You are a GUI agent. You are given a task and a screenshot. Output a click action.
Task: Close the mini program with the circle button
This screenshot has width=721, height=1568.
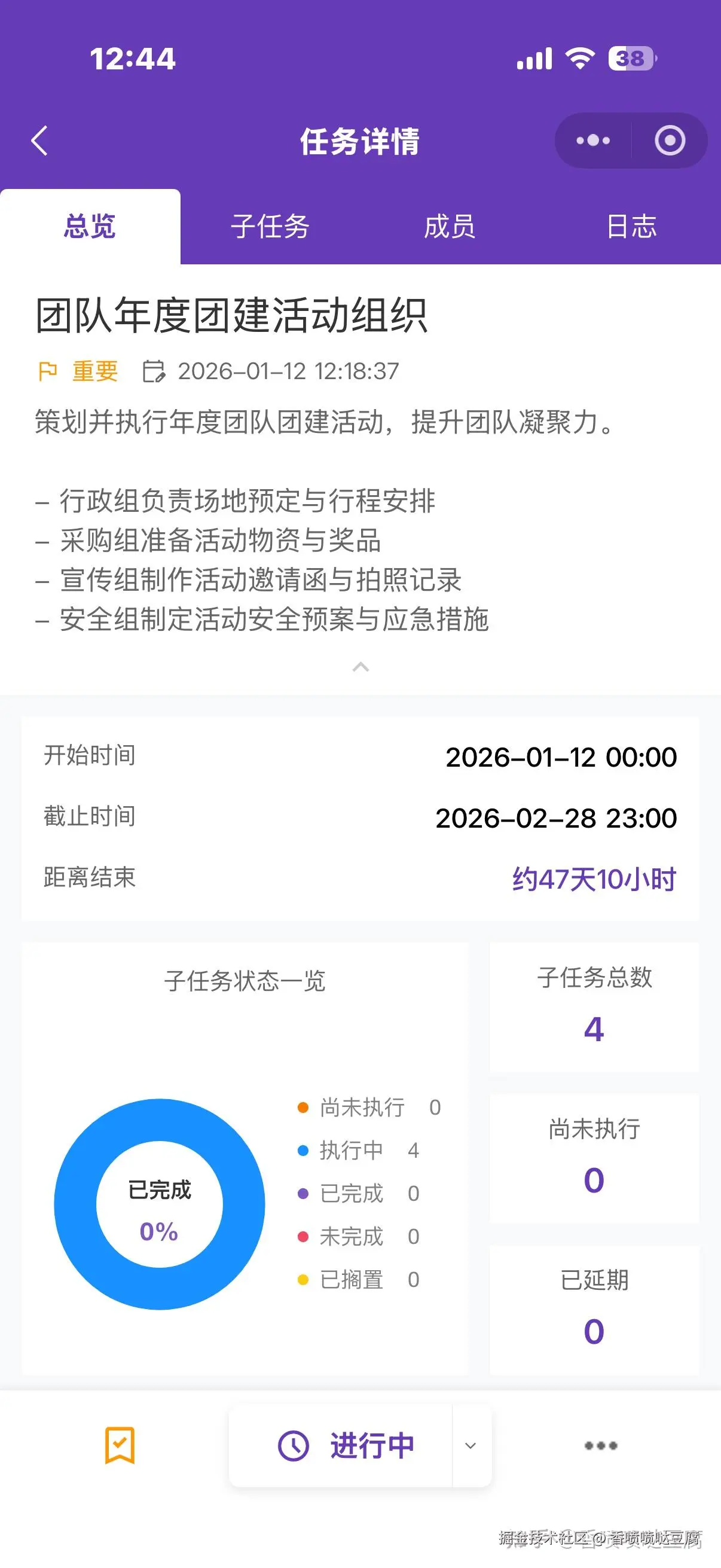[669, 141]
